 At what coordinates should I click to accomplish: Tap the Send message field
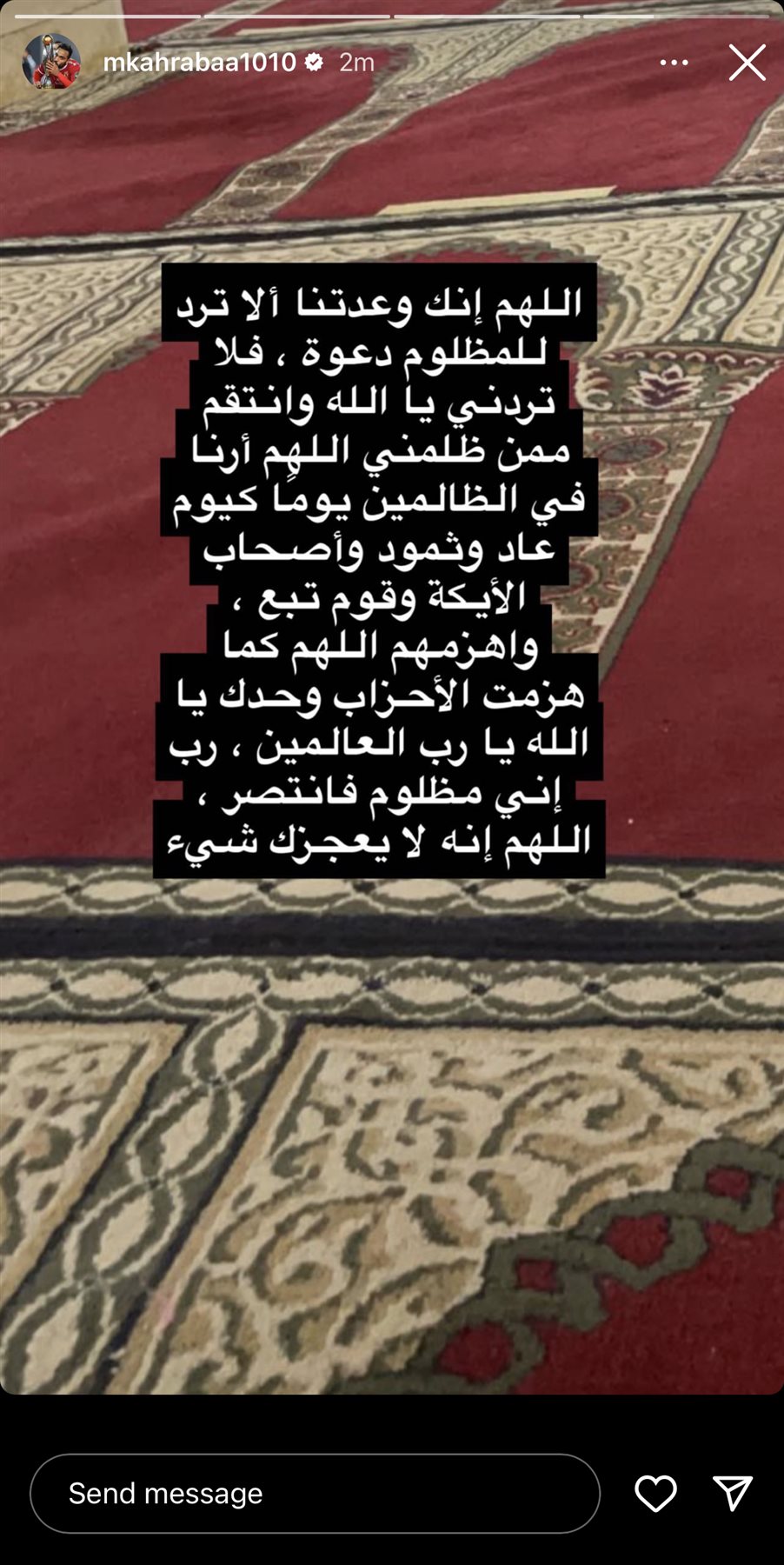315,1494
